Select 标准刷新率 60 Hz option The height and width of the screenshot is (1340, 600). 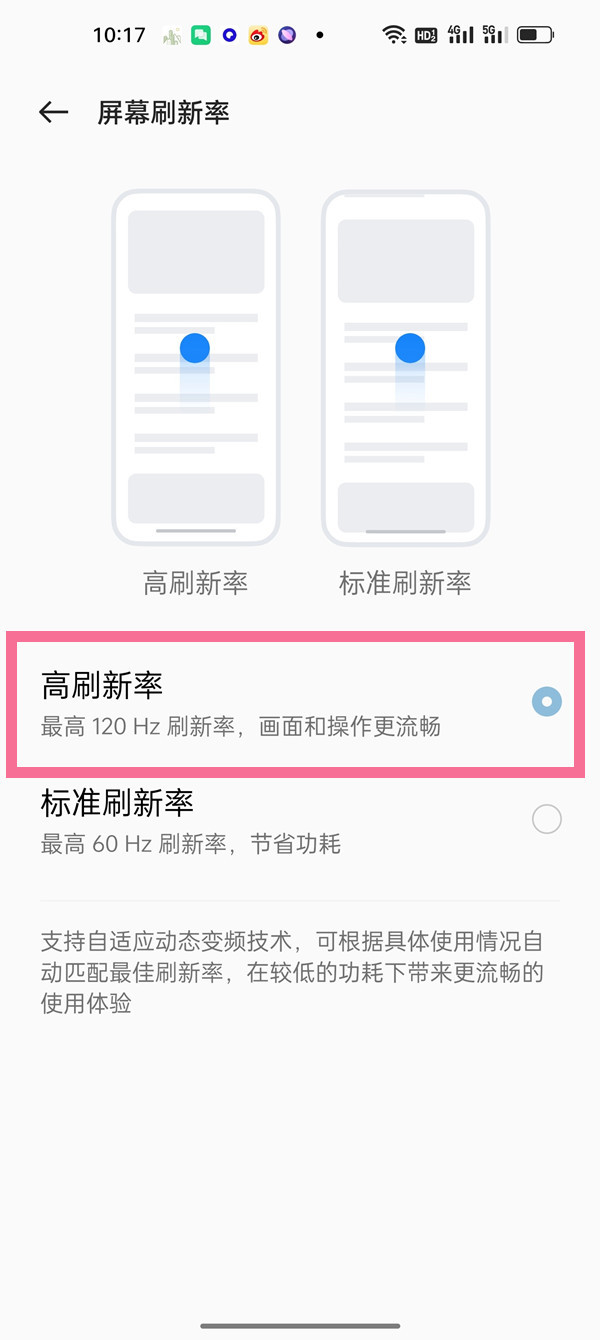[x=546, y=820]
